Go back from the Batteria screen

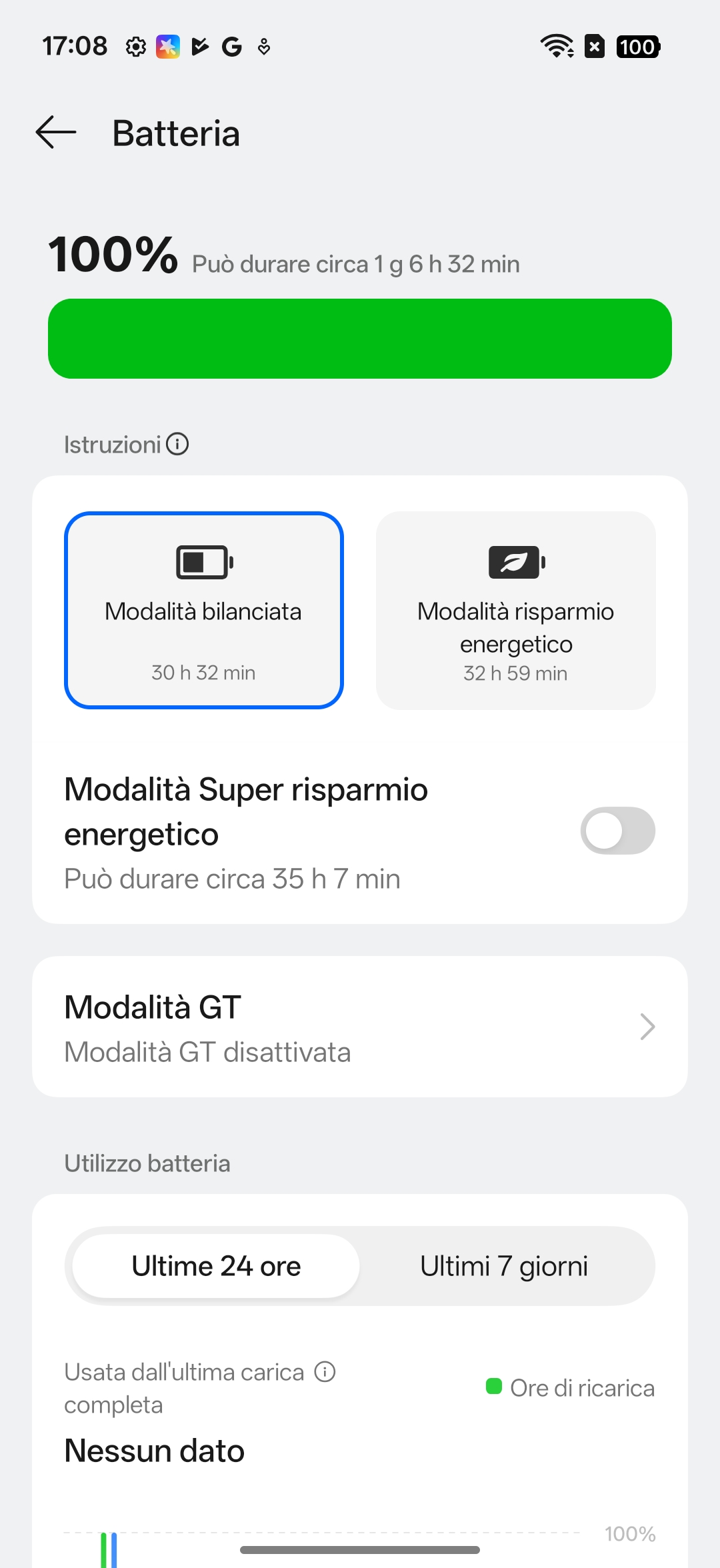(x=56, y=132)
